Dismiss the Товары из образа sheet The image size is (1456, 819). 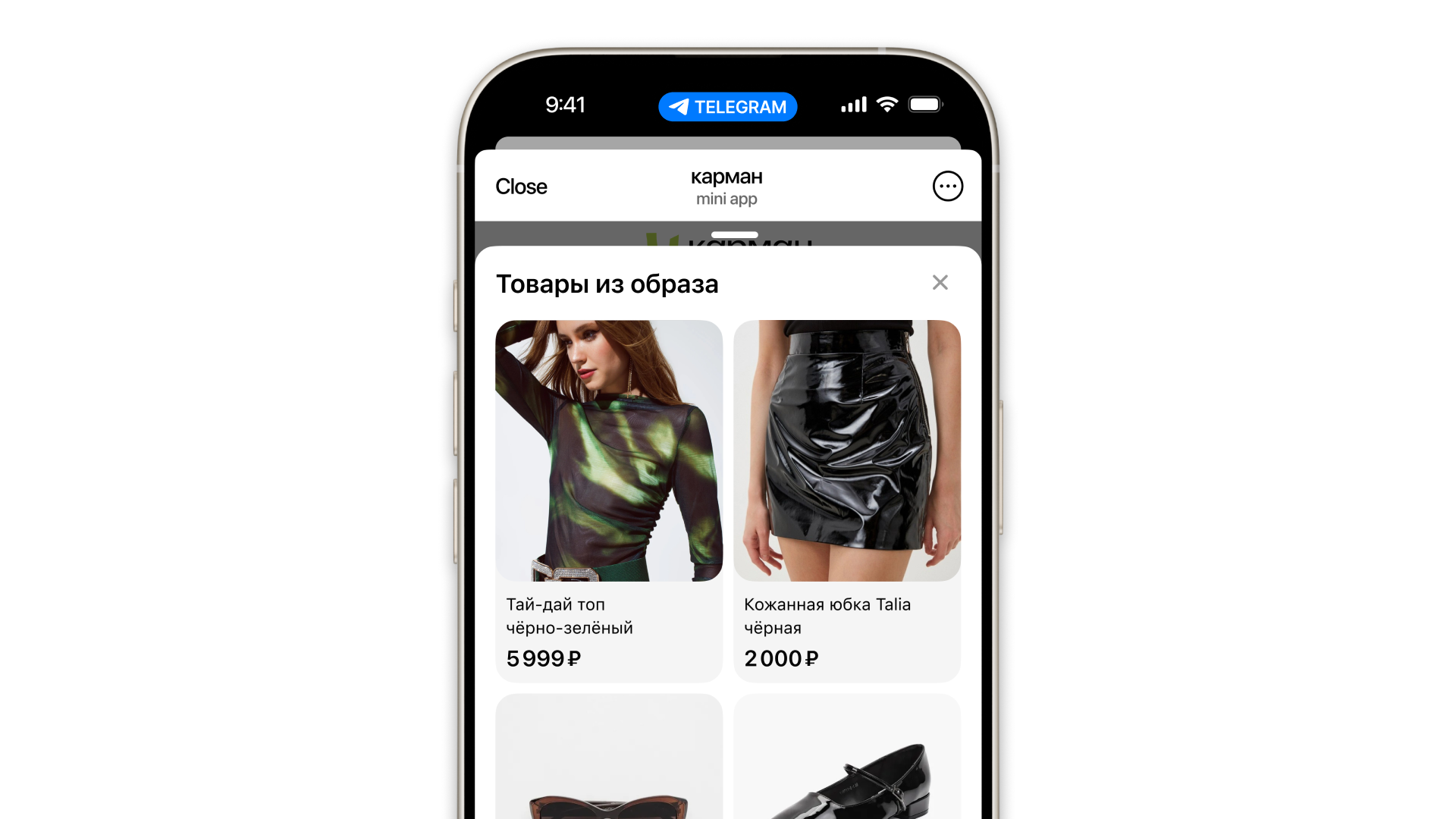click(940, 283)
